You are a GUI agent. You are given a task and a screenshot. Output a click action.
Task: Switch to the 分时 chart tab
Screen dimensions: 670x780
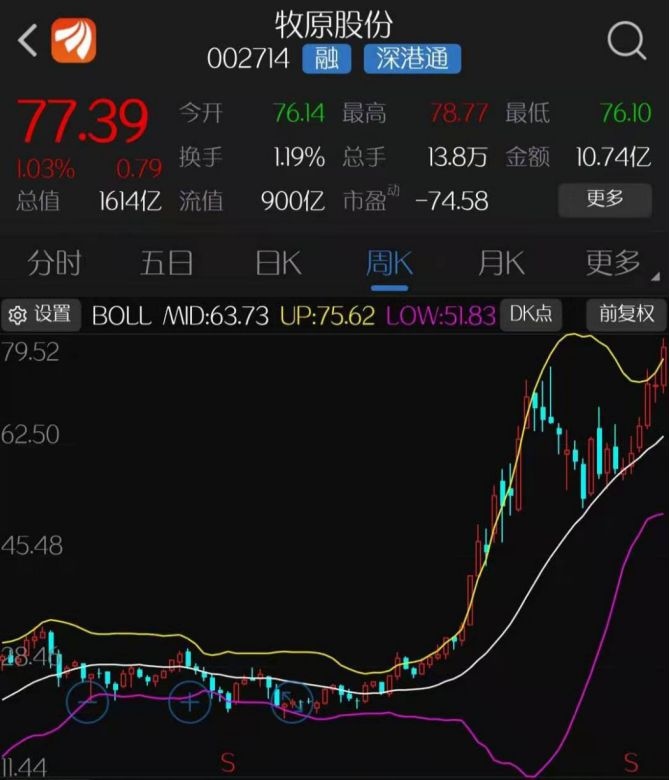click(x=54, y=263)
